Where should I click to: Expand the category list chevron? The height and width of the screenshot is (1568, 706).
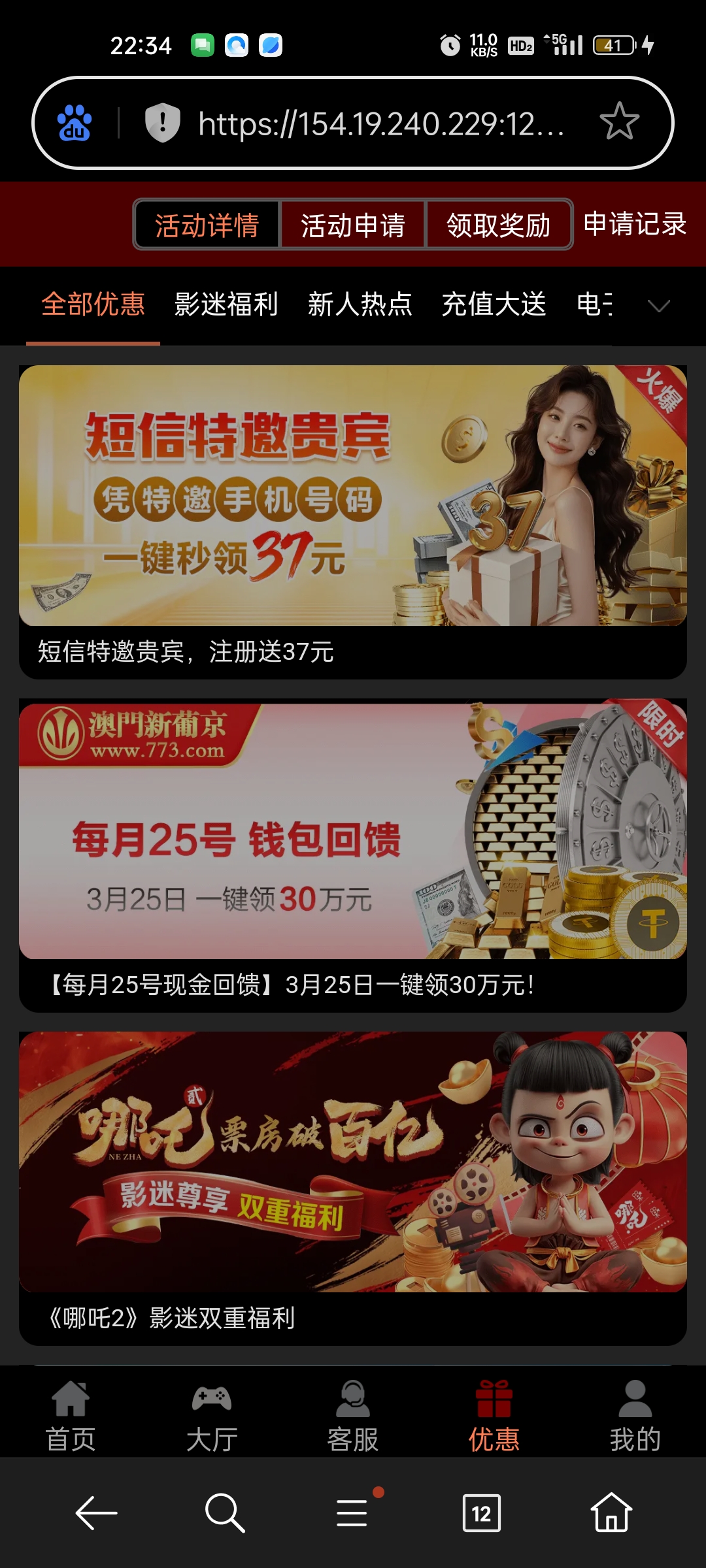tap(658, 306)
